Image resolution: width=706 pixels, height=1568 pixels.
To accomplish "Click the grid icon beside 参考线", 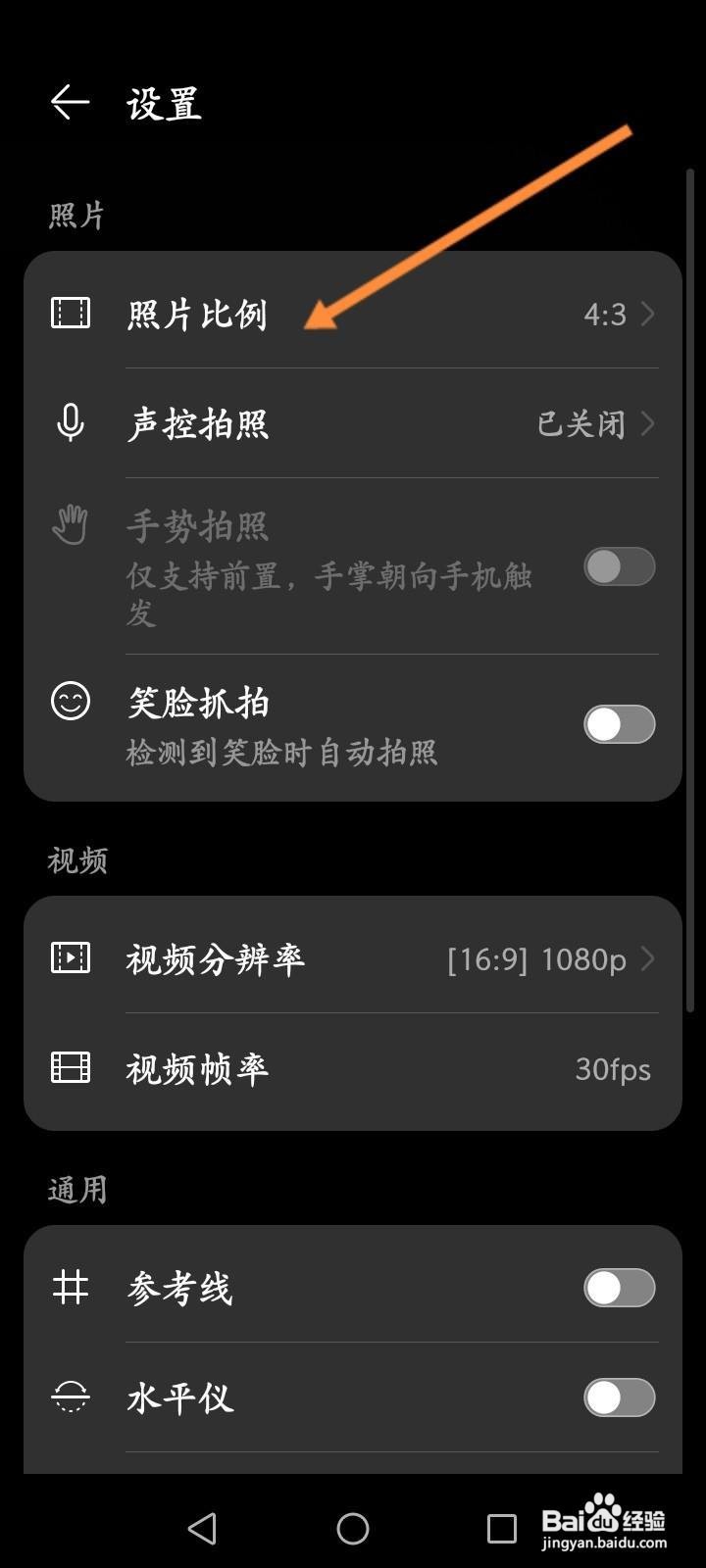I will coord(70,1289).
